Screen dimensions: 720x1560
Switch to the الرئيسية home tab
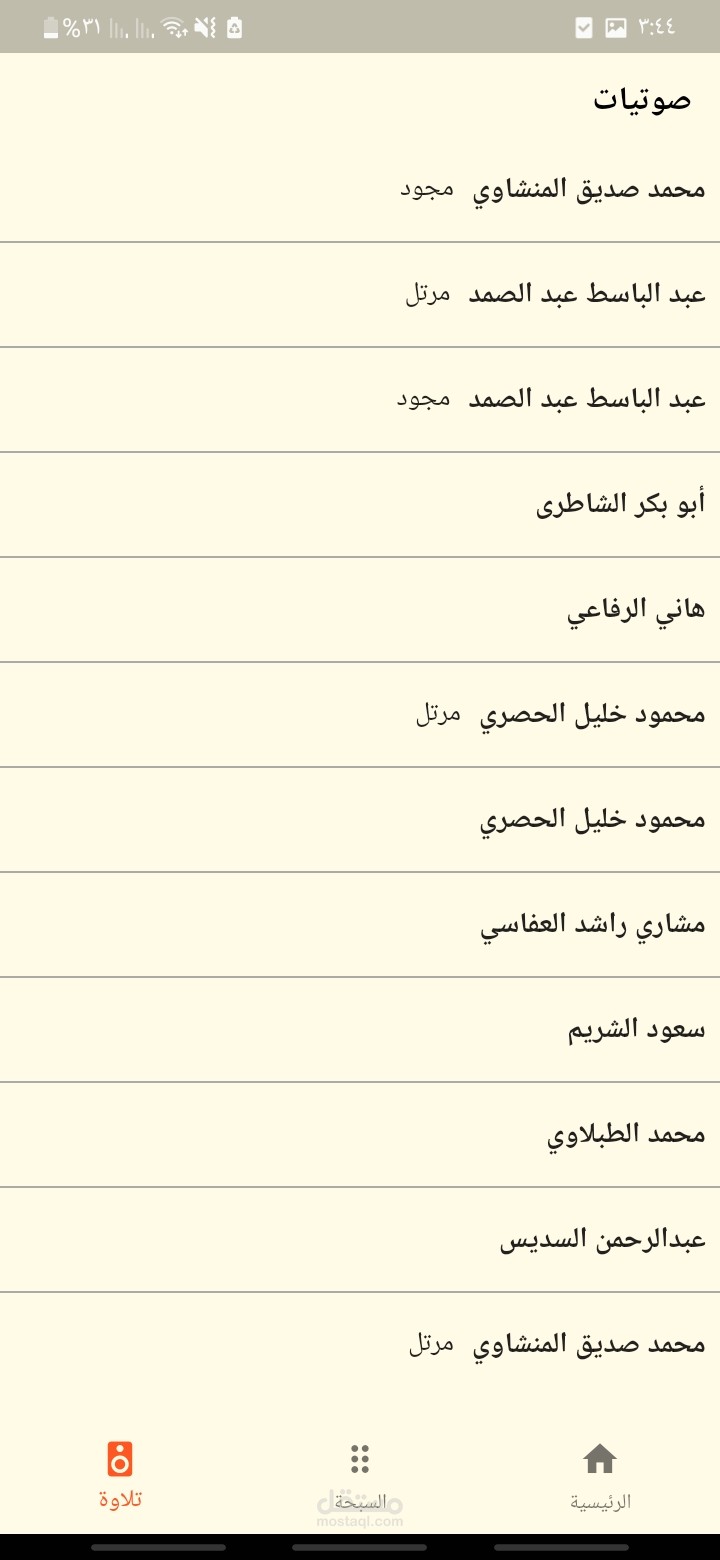pyautogui.click(x=600, y=1476)
